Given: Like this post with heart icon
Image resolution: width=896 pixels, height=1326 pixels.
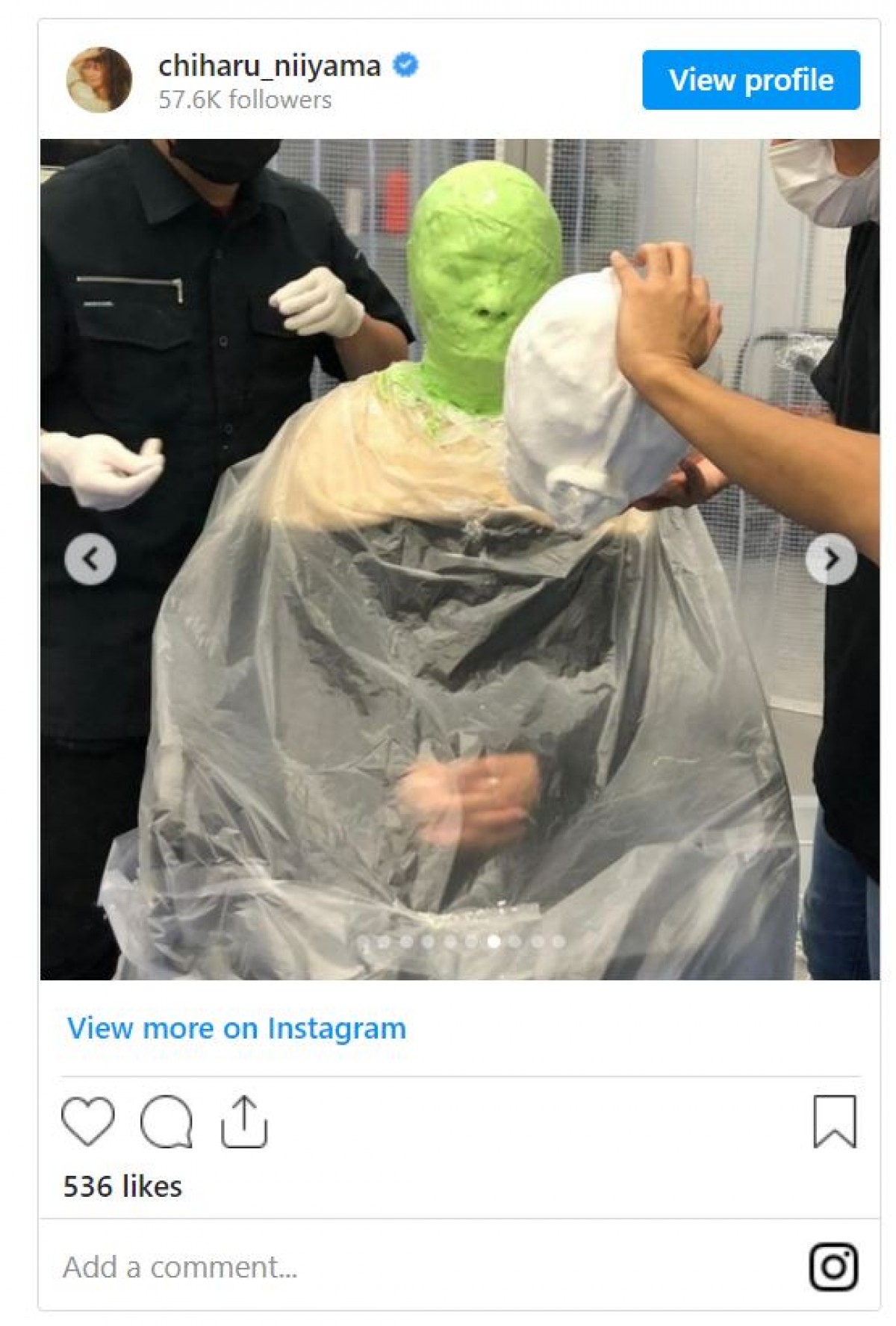Looking at the screenshot, I should (88, 1121).
